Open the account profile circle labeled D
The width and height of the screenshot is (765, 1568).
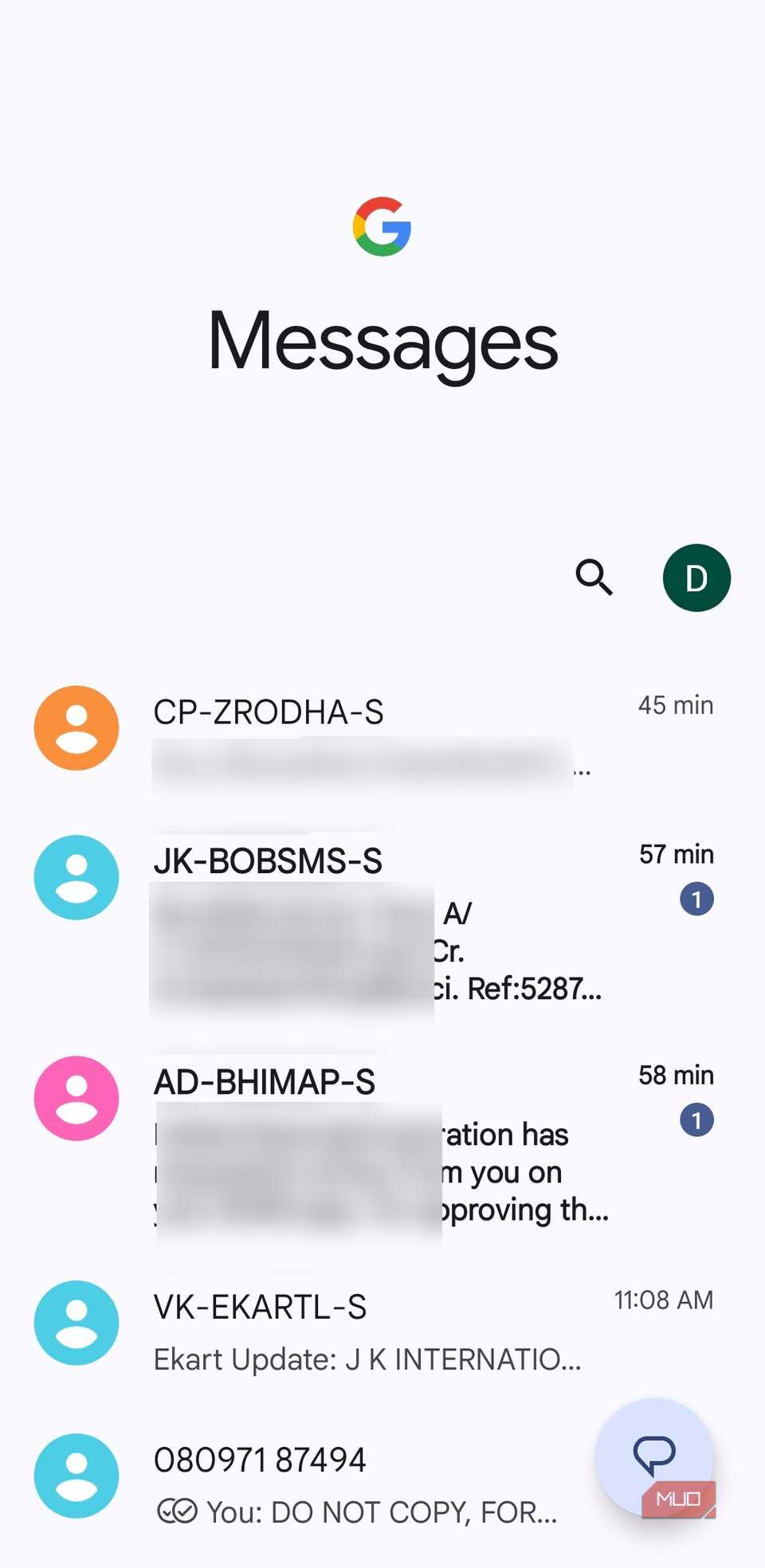click(696, 578)
